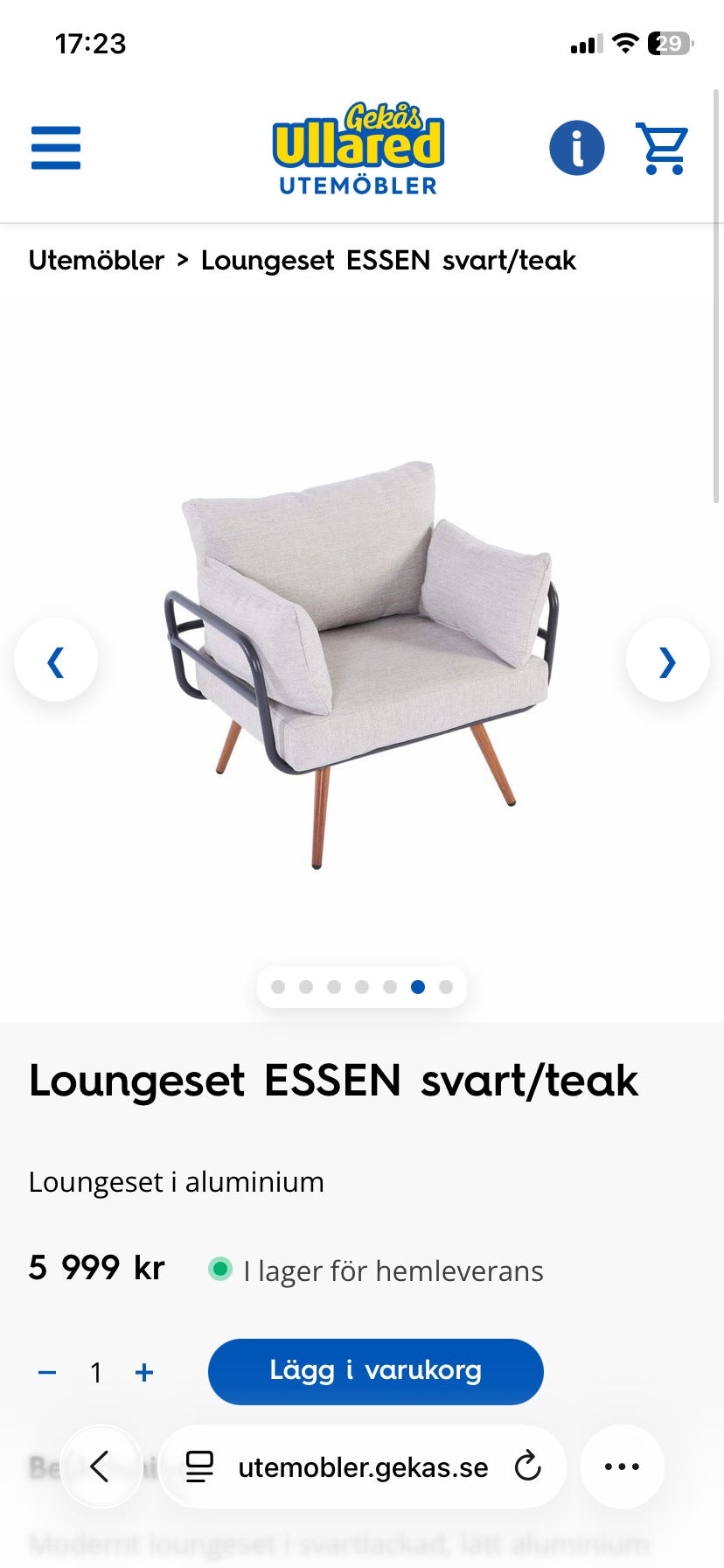This screenshot has width=724, height=1568.
Task: Open the hamburger menu
Action: [56, 148]
